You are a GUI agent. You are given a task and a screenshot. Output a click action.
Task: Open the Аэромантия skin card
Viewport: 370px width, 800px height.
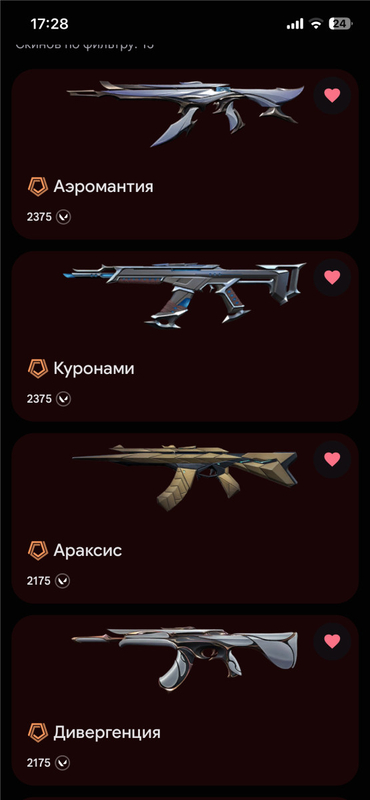point(185,154)
